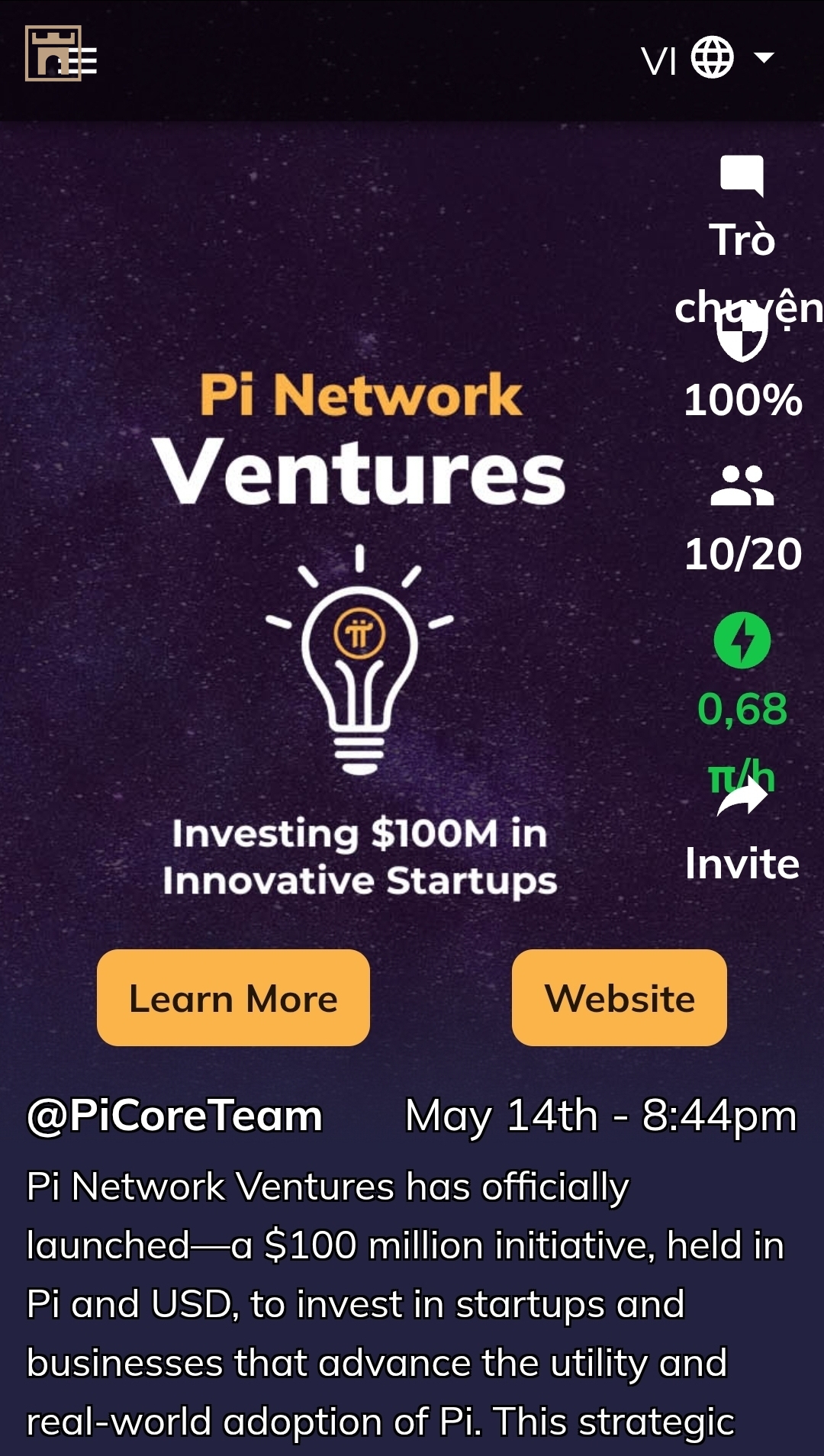Open the VI language dropdown
Image resolution: width=824 pixels, height=1456 pixels.
708,58
